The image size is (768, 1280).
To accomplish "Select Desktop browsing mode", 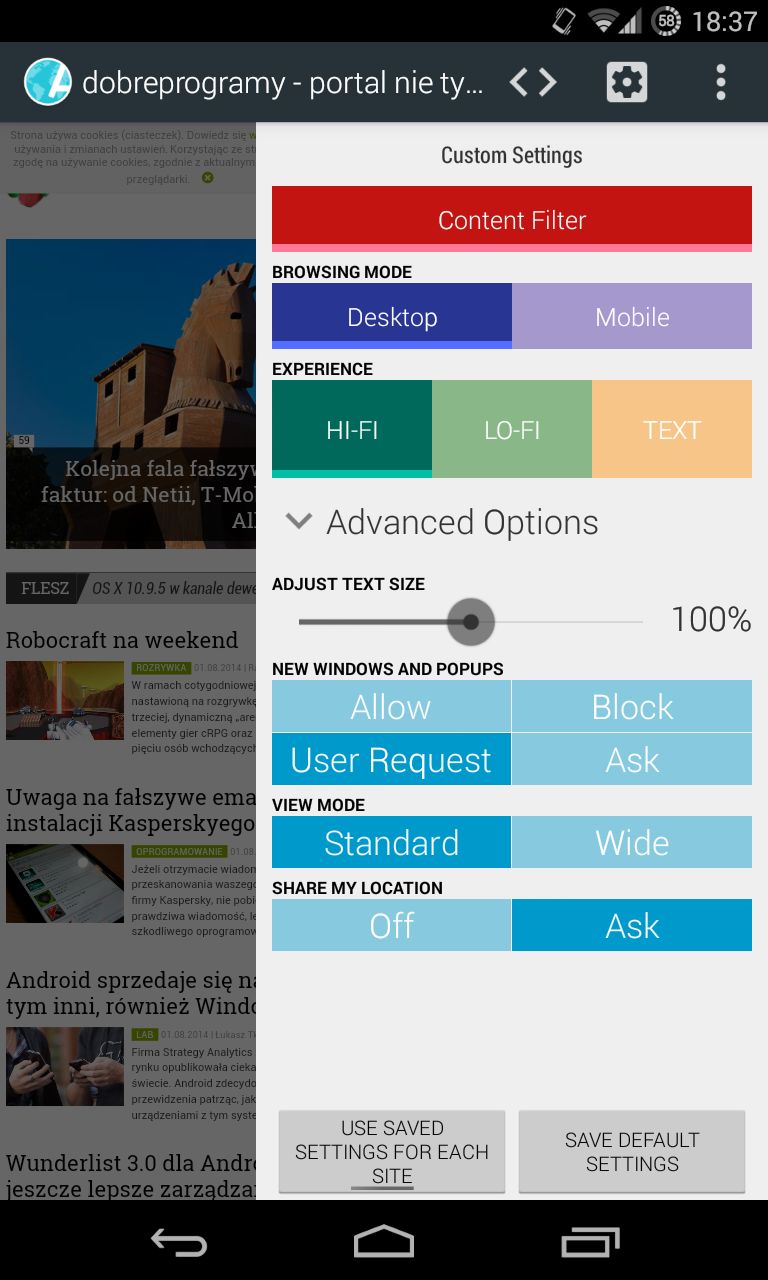I will tap(392, 316).
